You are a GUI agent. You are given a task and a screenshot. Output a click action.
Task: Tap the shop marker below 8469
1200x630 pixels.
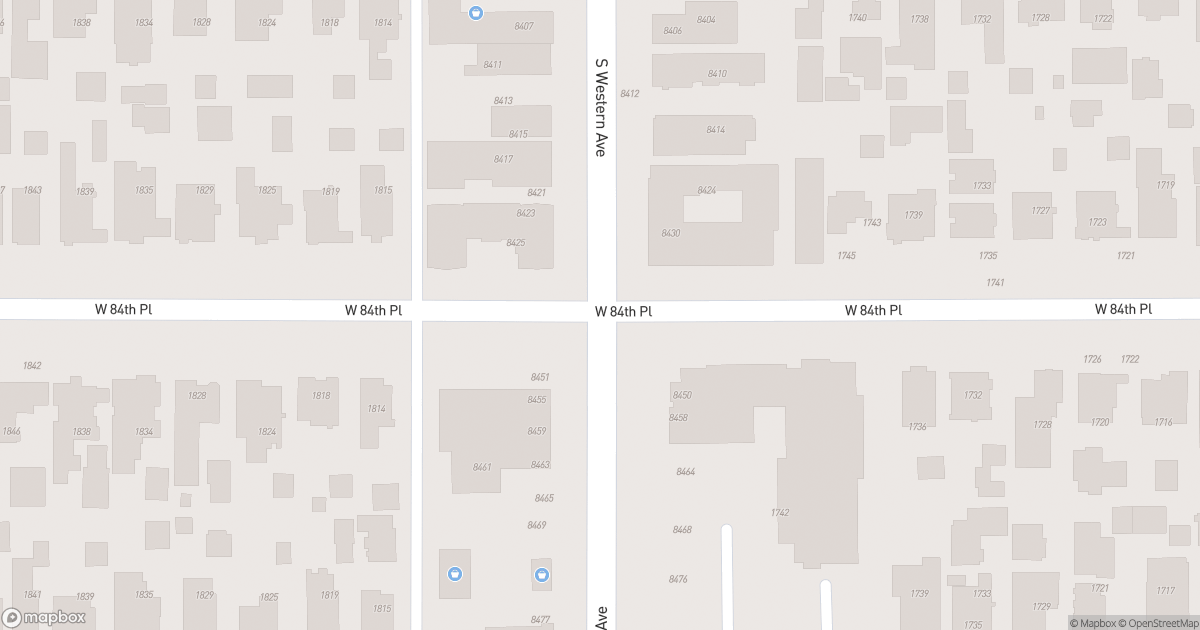tap(541, 574)
